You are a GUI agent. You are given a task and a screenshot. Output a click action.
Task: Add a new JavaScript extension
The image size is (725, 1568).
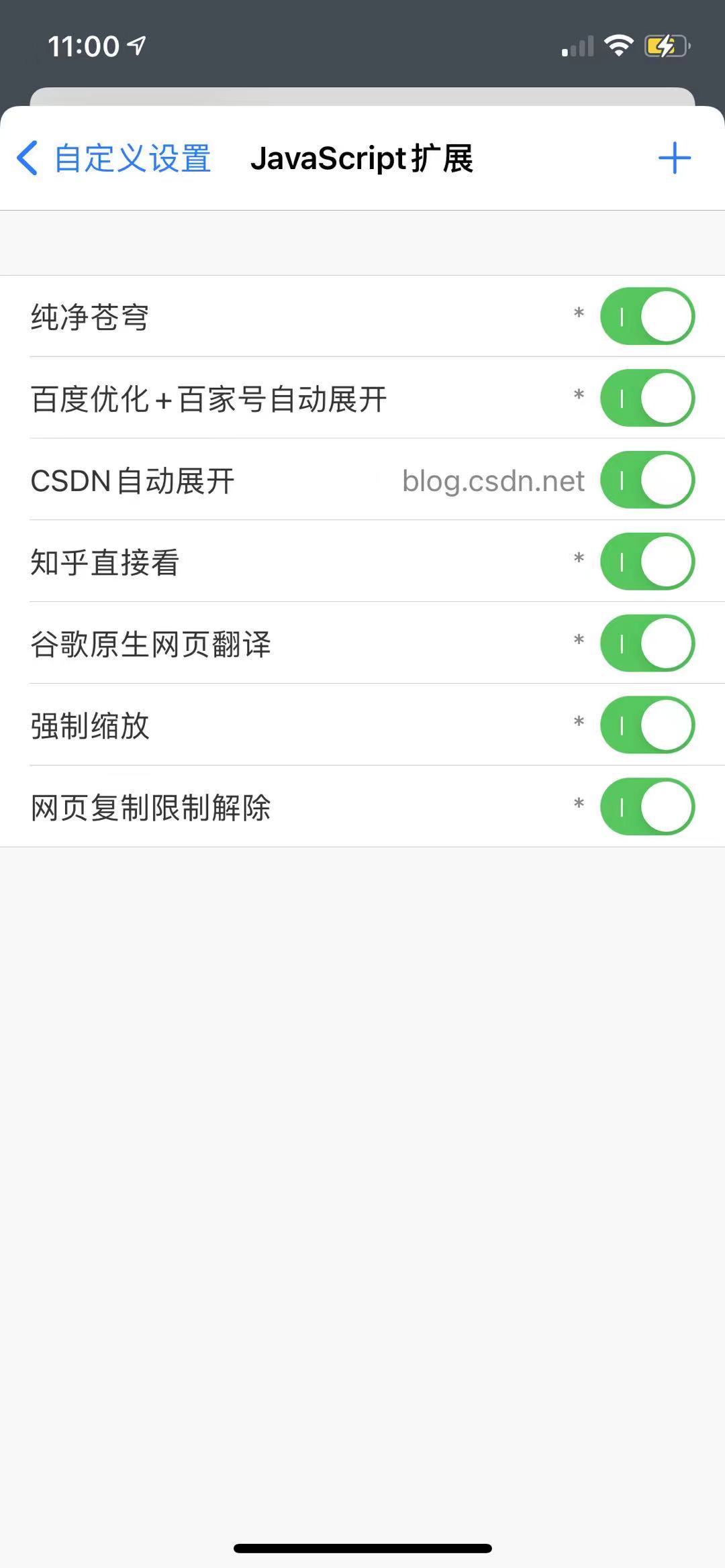[x=674, y=158]
